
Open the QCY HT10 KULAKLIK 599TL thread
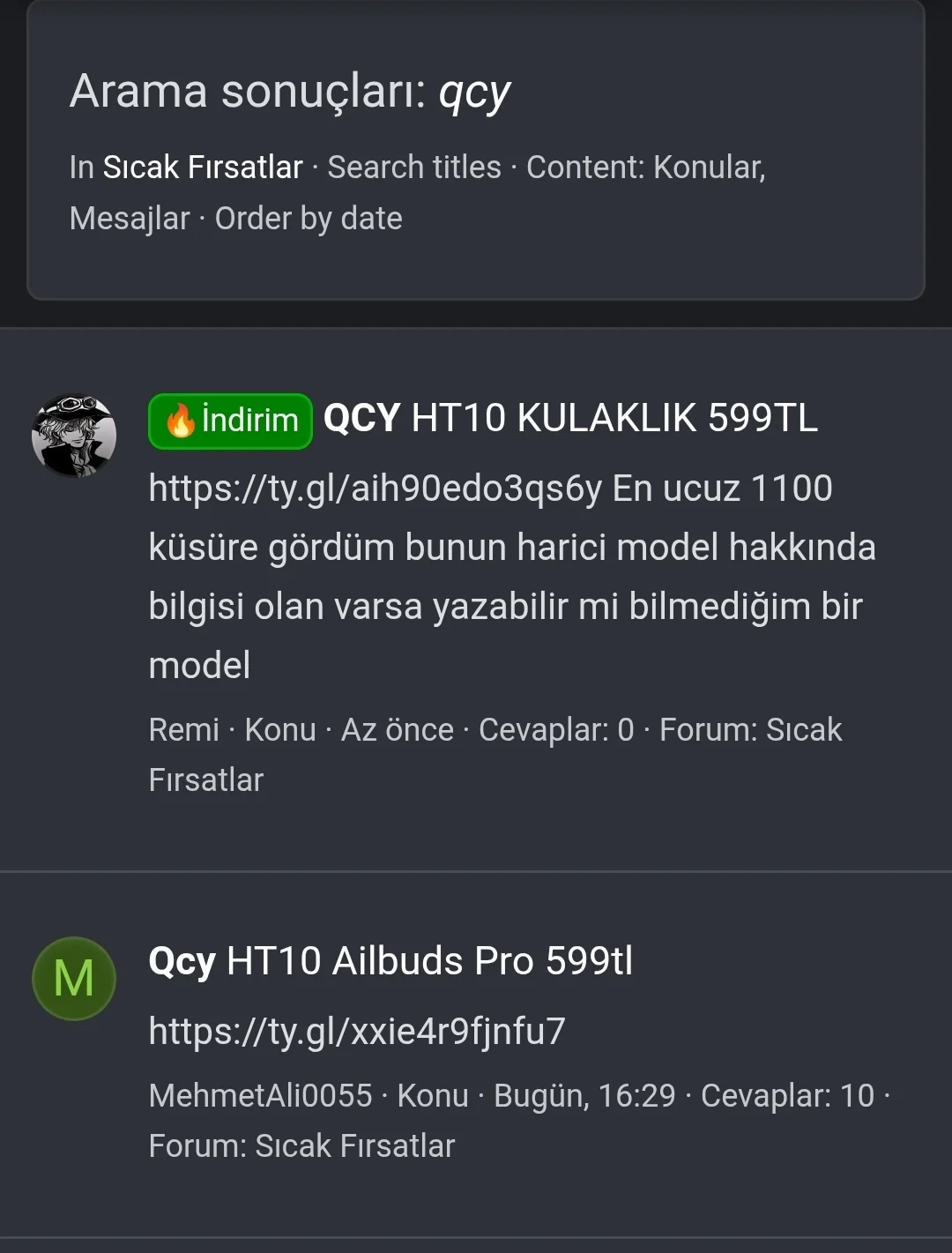570,418
